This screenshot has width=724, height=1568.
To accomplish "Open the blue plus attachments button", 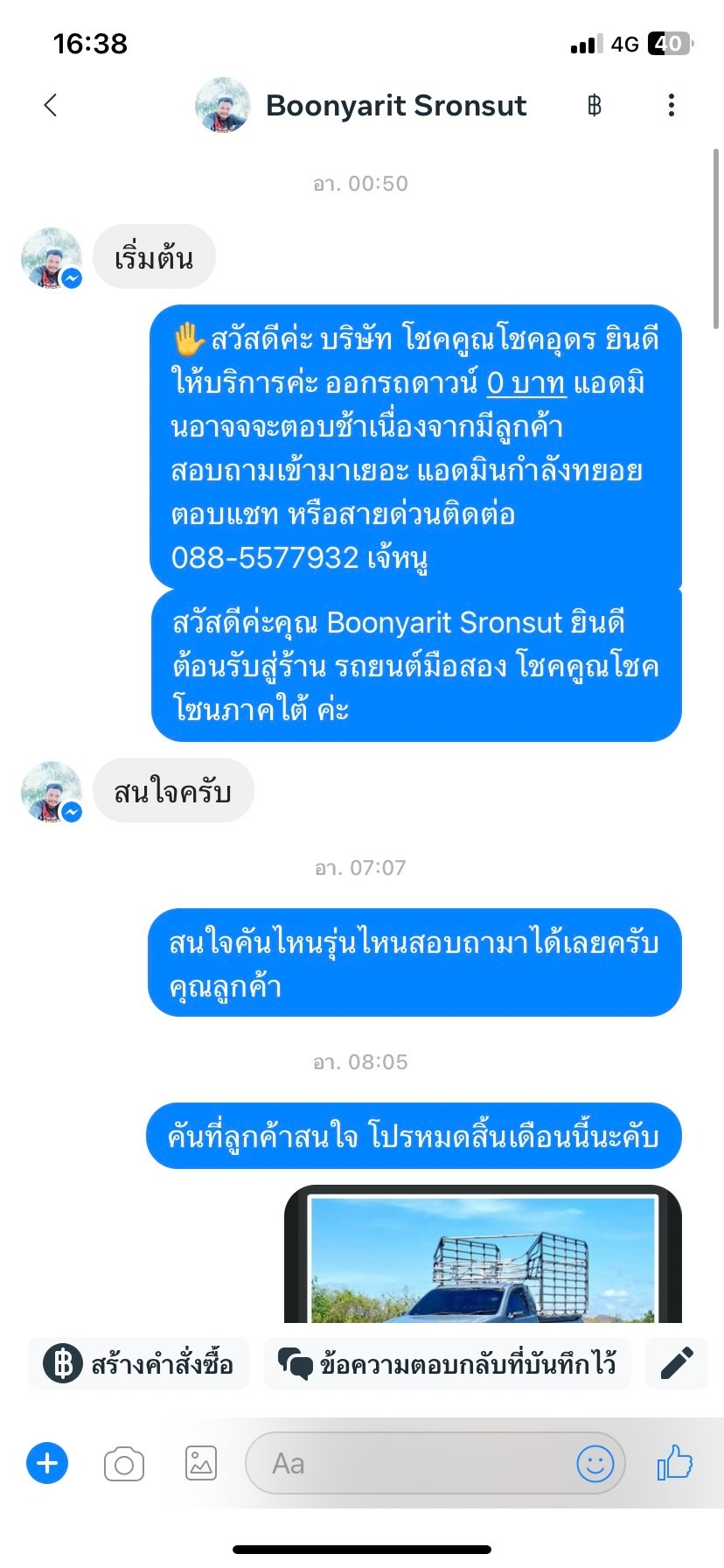I will (47, 1463).
